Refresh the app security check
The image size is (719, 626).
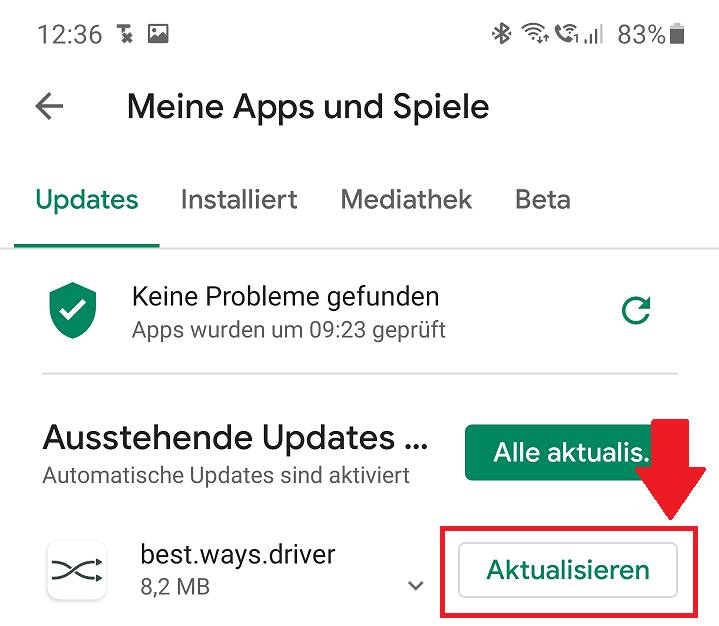coord(636,311)
